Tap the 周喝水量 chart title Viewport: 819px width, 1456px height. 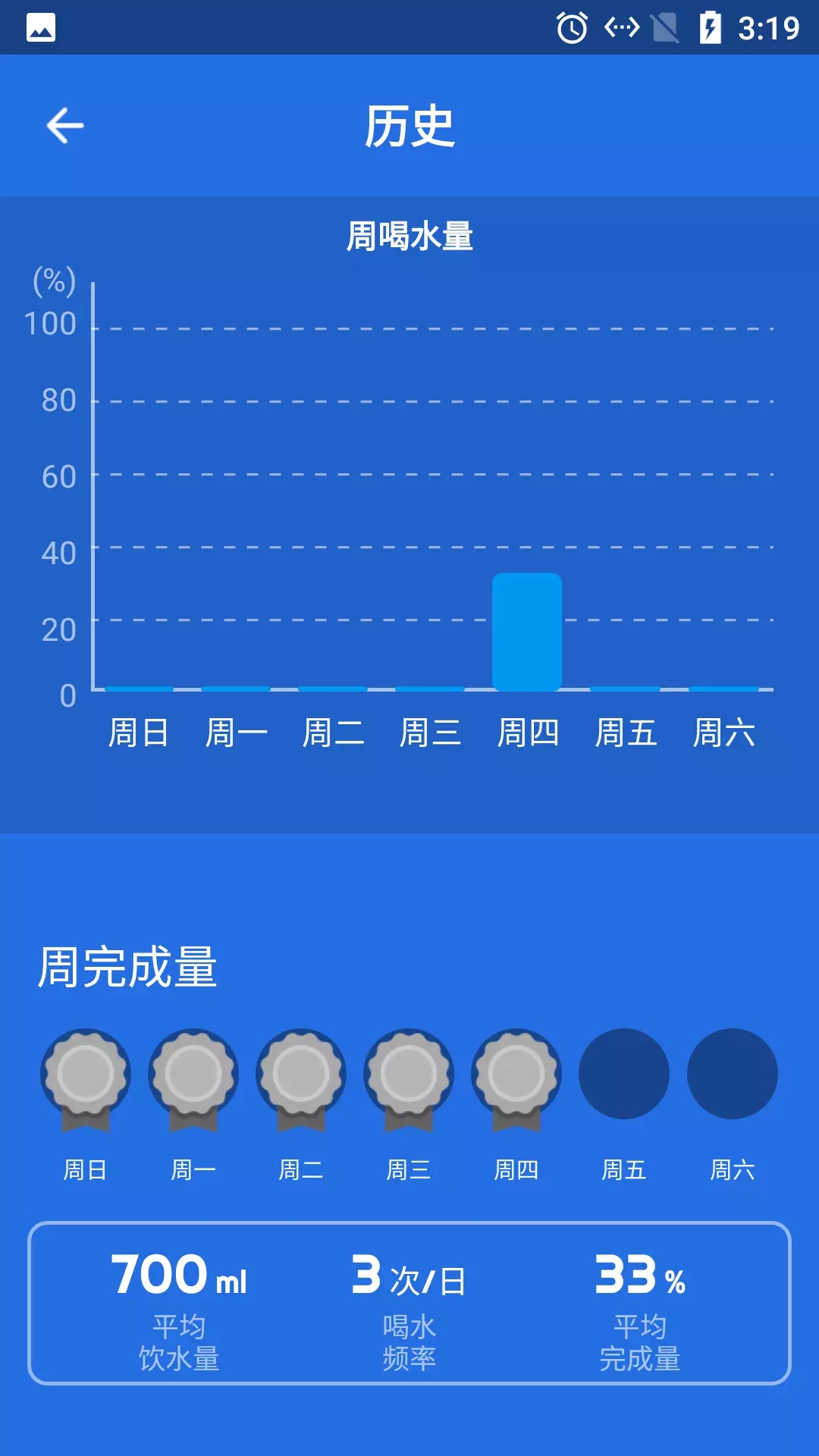pos(409,235)
